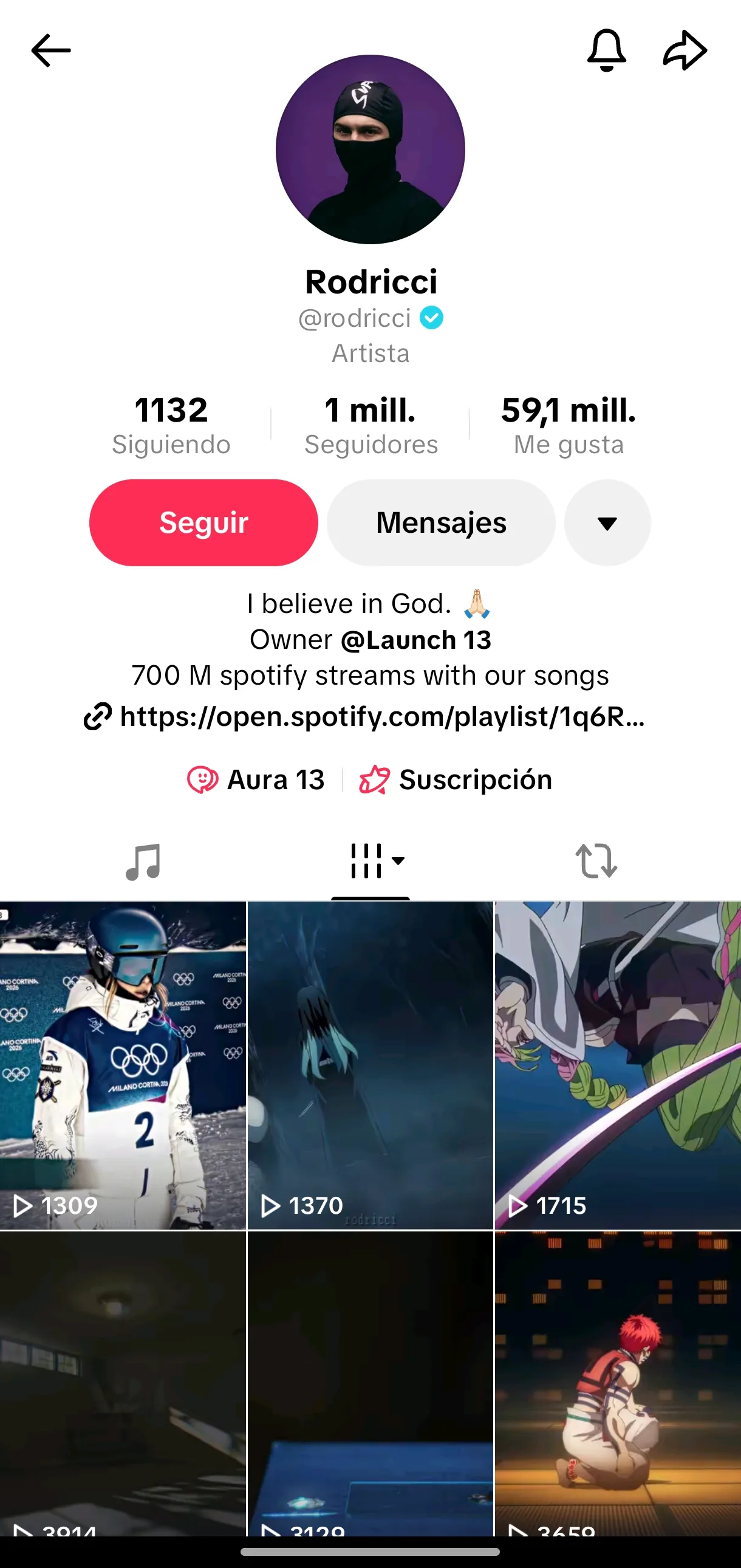Go back using the arrow icon

pyautogui.click(x=51, y=50)
